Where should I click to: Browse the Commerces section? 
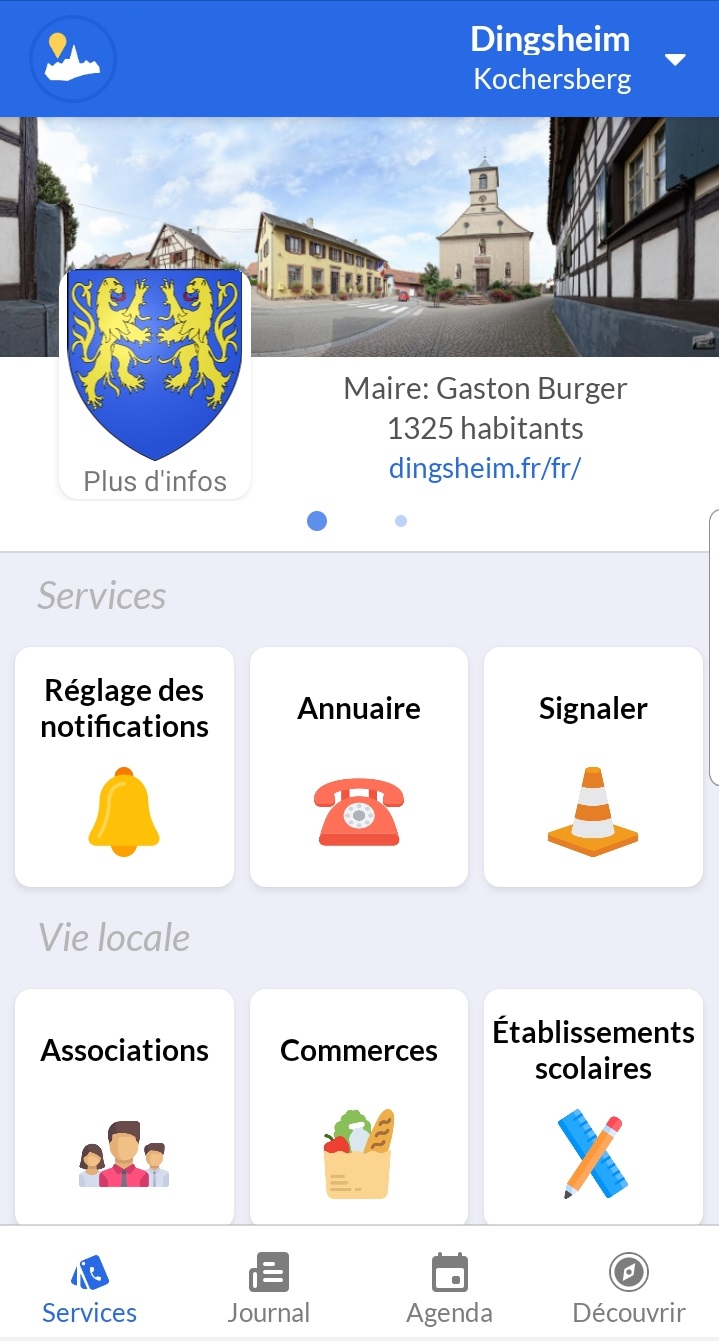point(359,1106)
